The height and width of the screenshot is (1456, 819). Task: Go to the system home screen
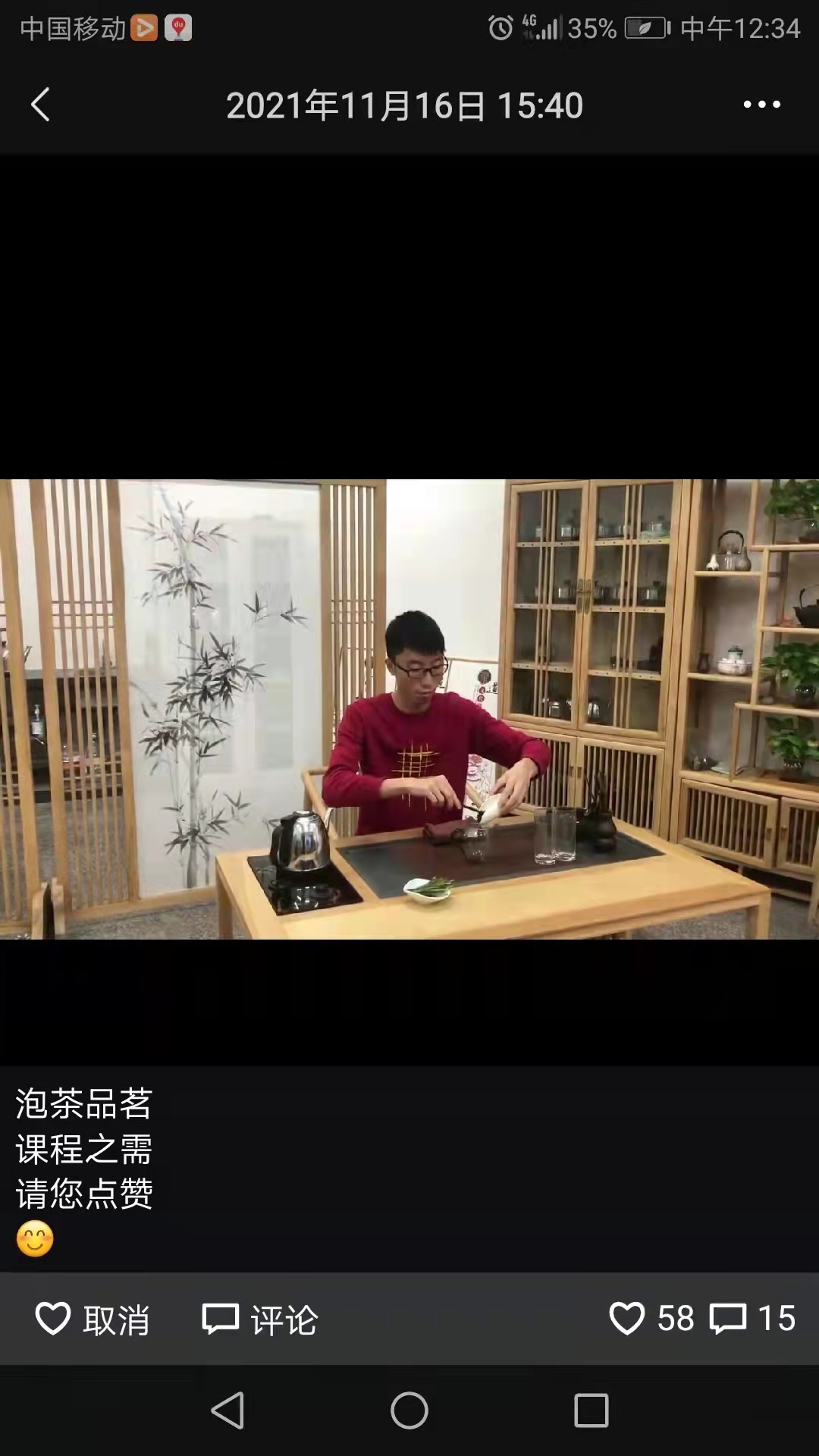click(409, 1411)
